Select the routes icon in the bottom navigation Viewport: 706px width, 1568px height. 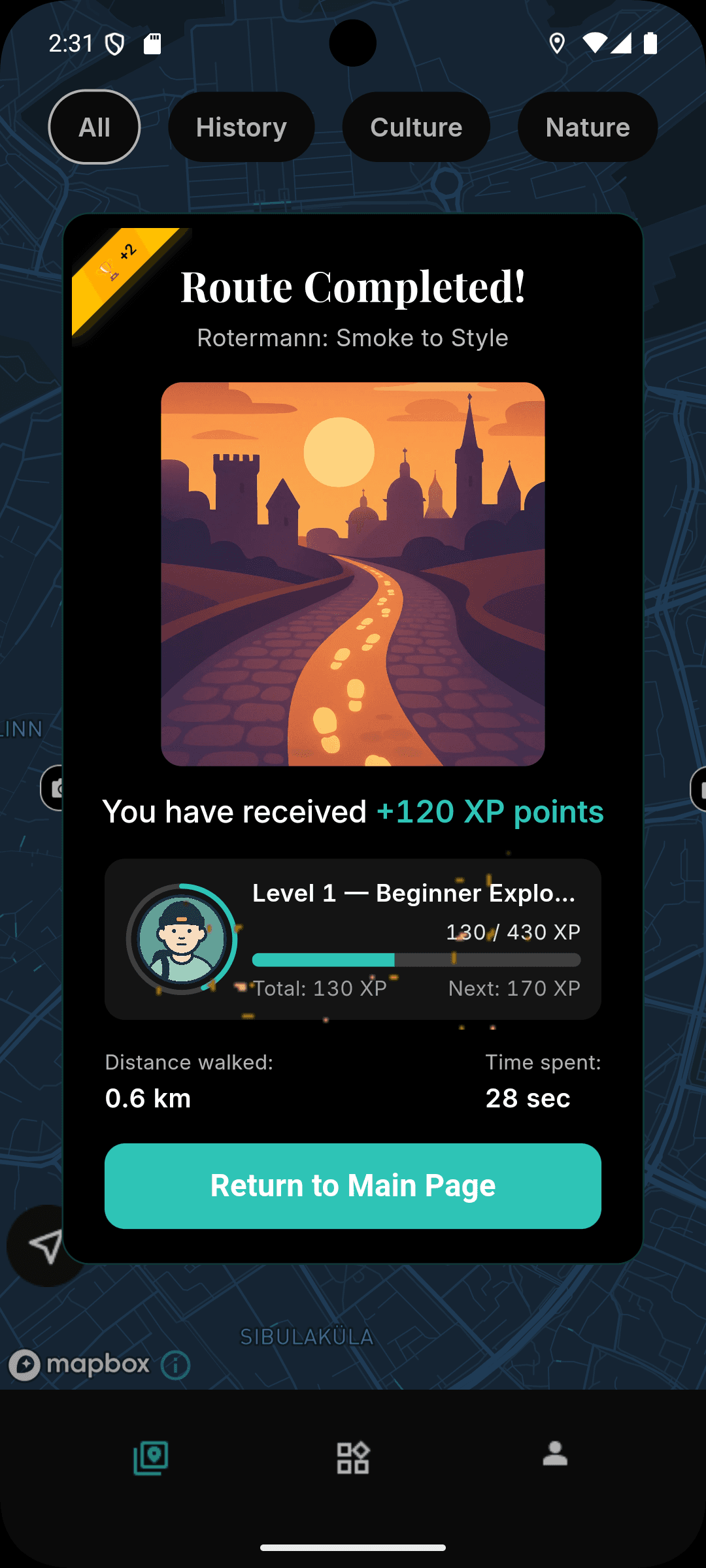tap(149, 1456)
